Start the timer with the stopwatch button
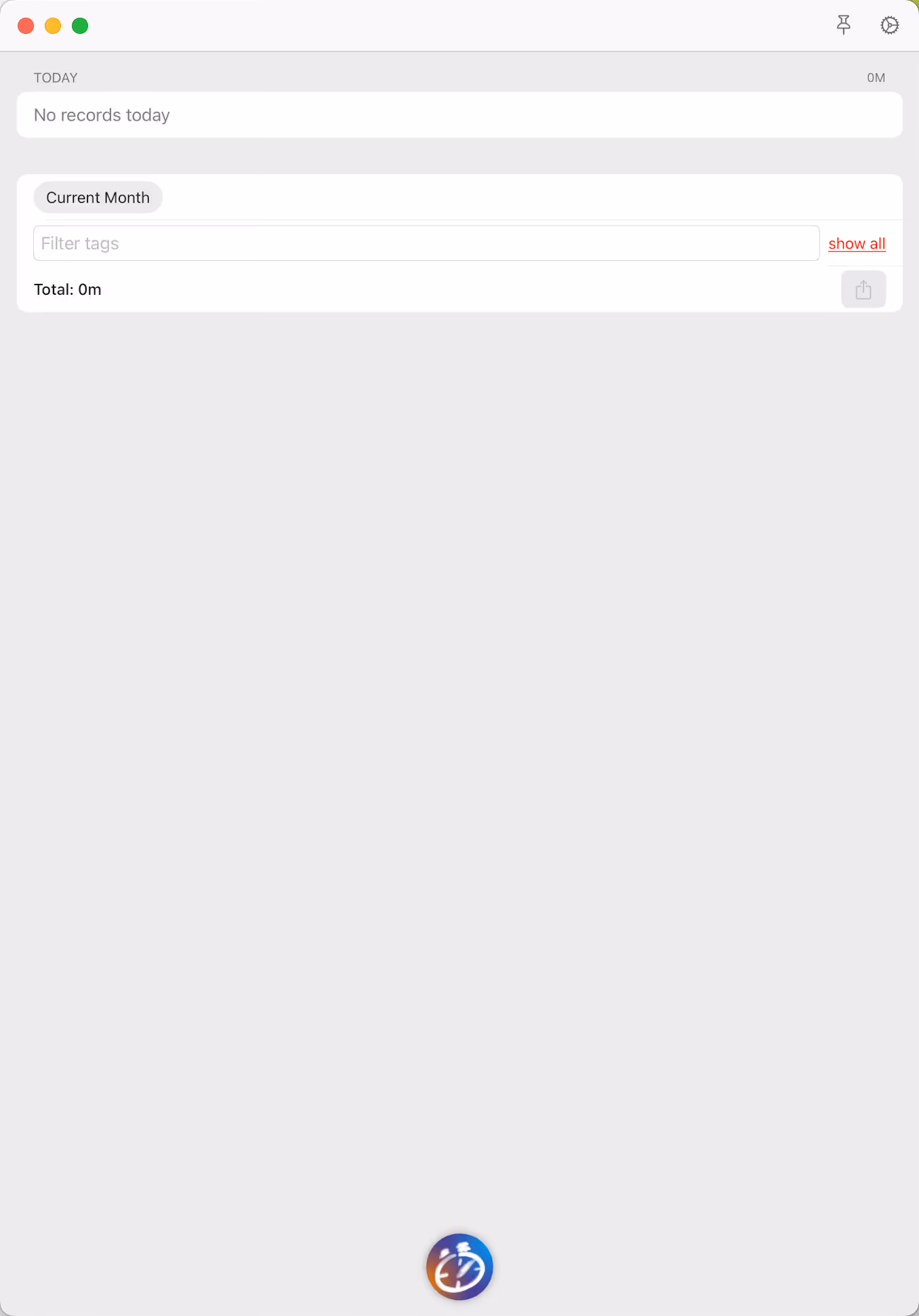Viewport: 919px width, 1316px height. 459,1267
